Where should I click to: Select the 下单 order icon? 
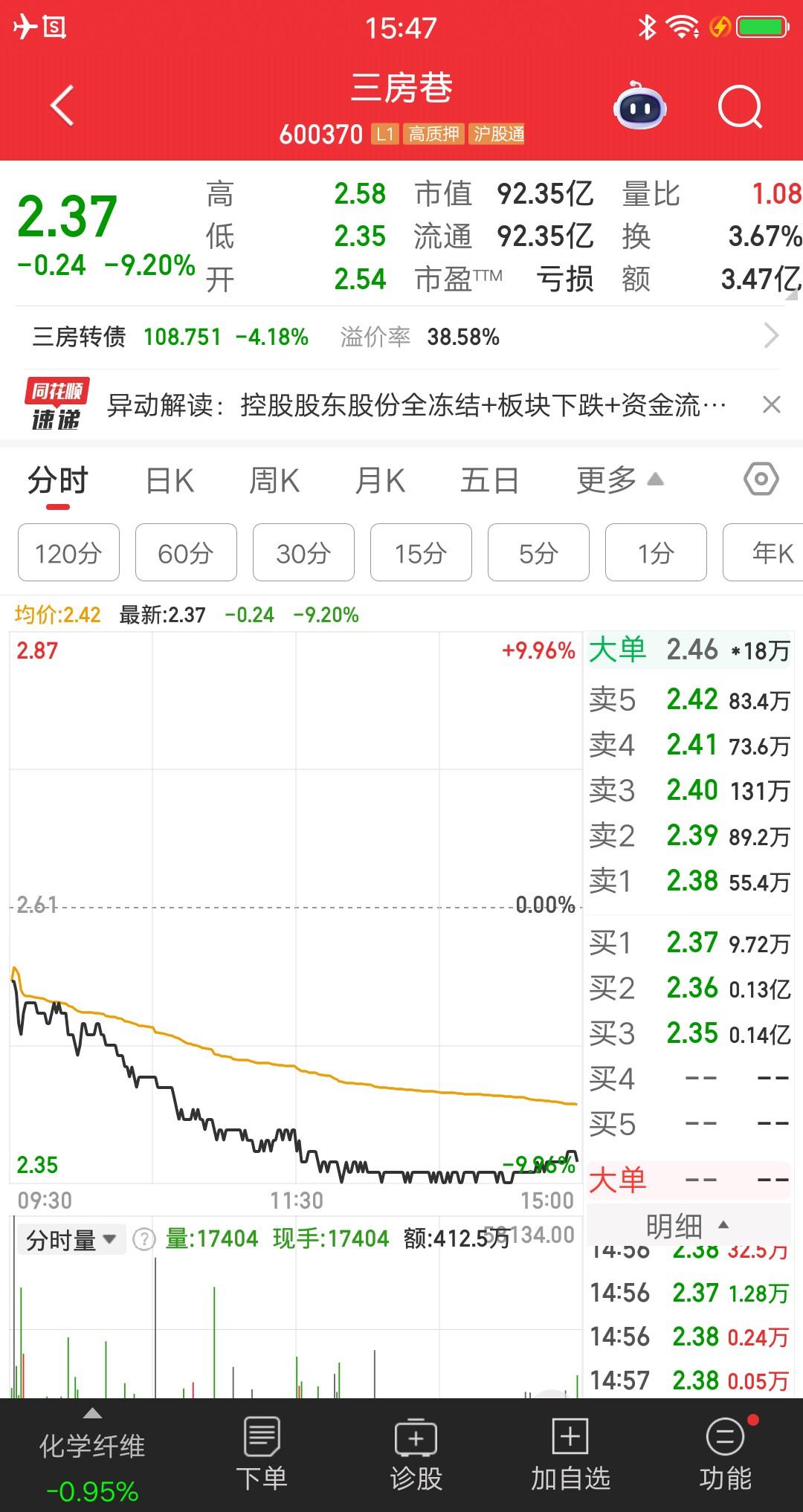tap(262, 1457)
